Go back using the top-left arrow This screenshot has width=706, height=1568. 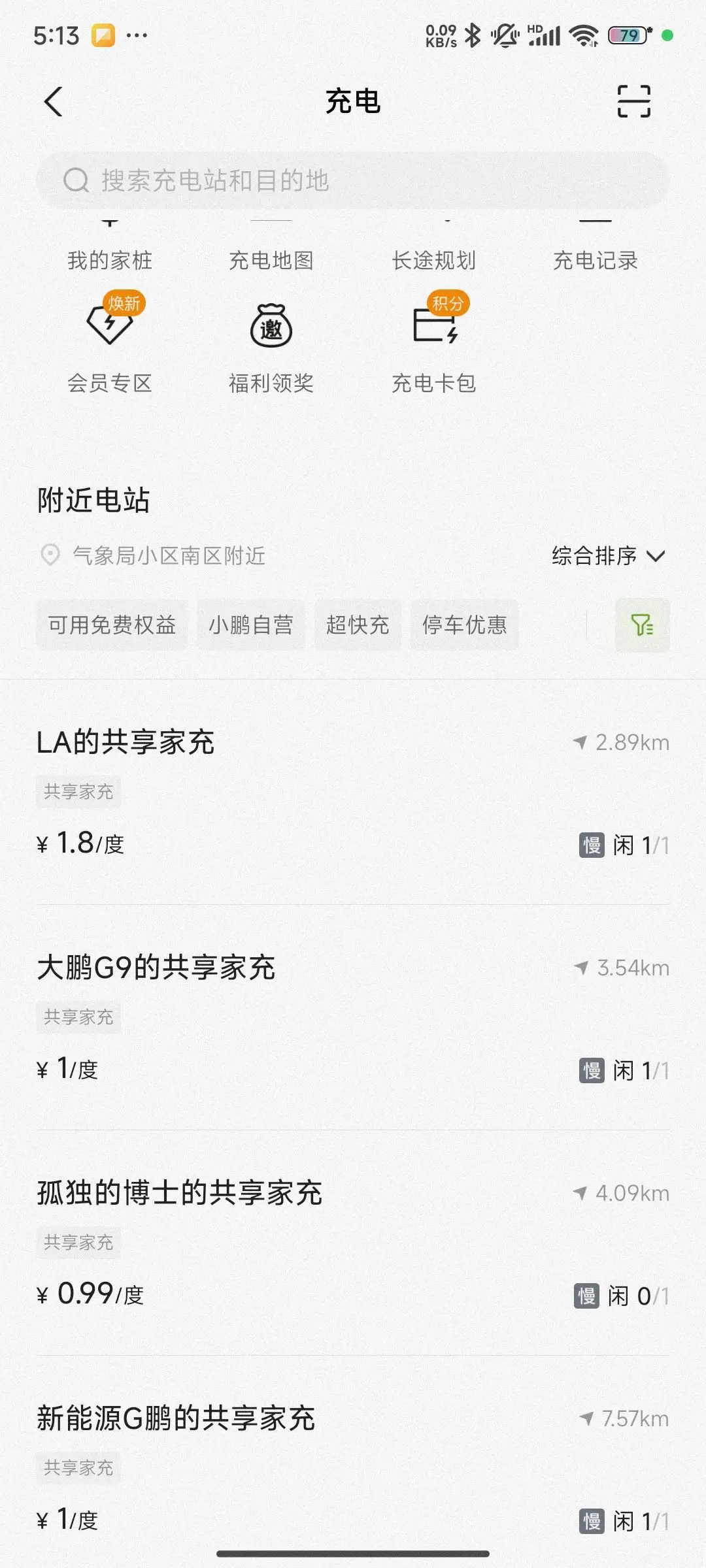click(x=54, y=102)
